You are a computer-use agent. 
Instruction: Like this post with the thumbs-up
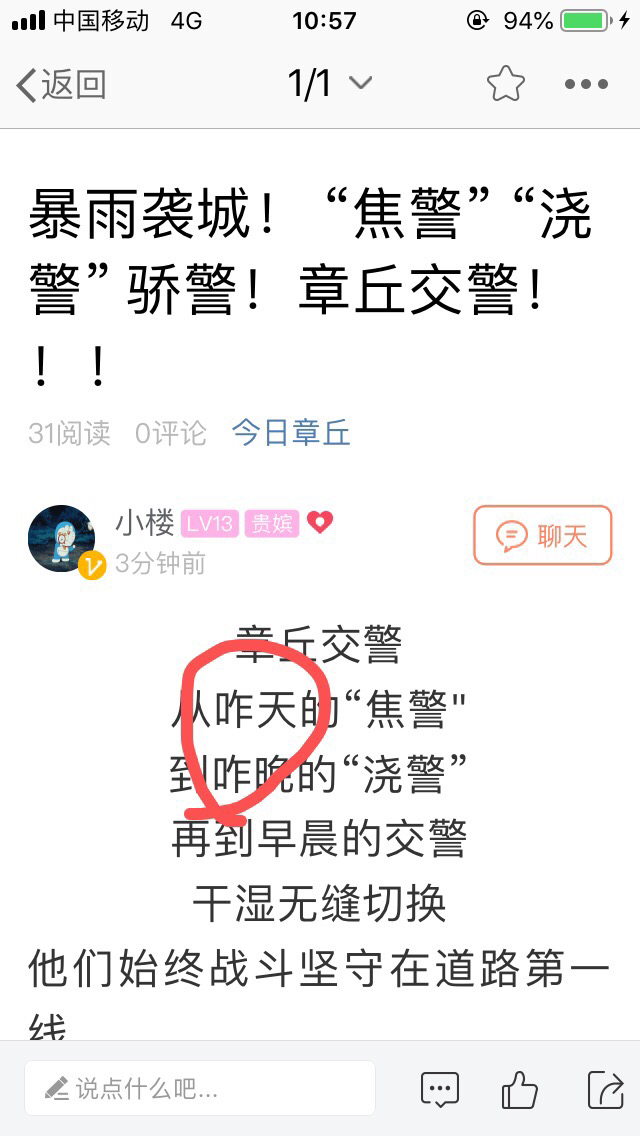pyautogui.click(x=520, y=1088)
